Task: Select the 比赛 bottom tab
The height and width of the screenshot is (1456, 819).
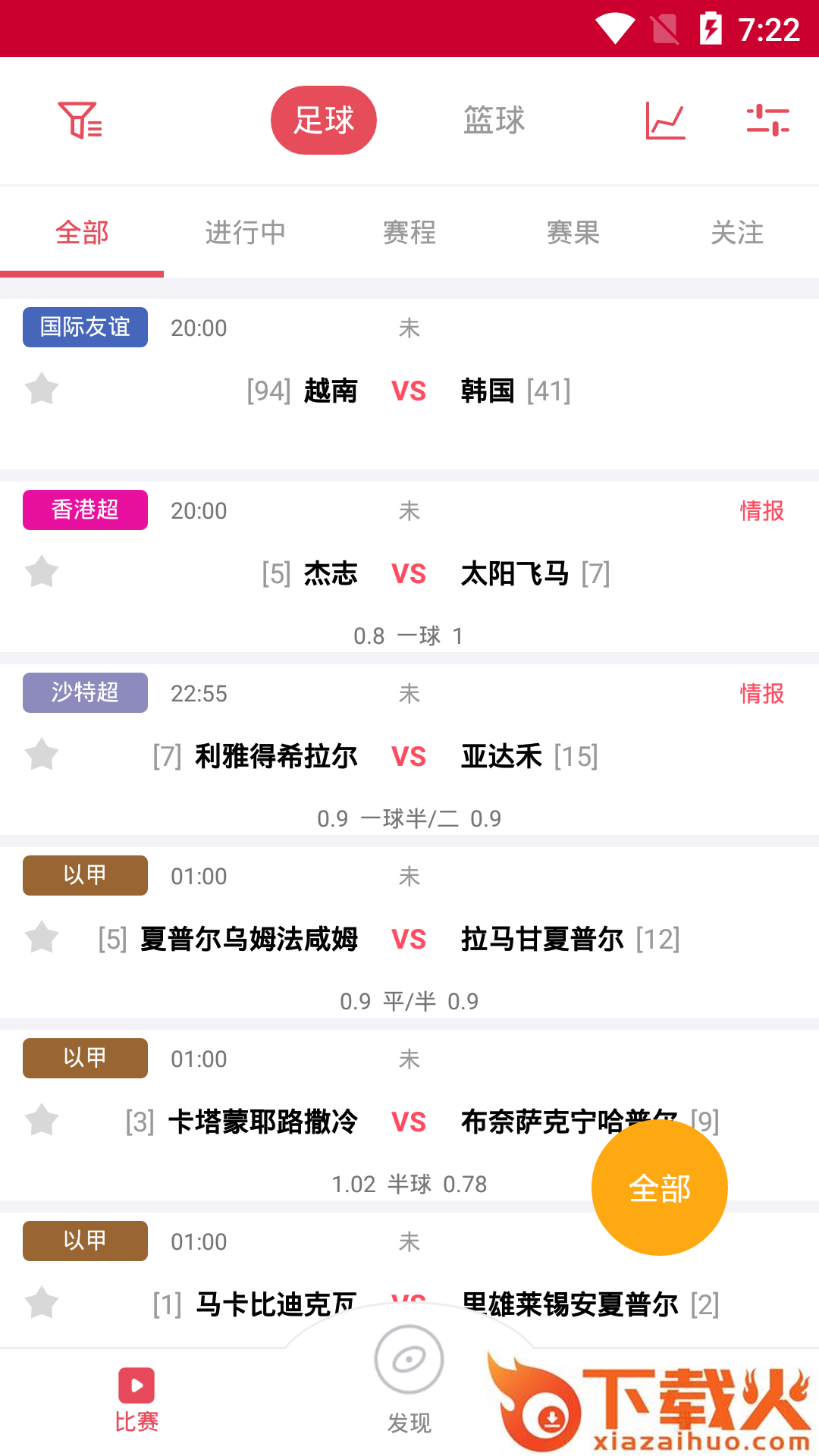Action: click(136, 1400)
